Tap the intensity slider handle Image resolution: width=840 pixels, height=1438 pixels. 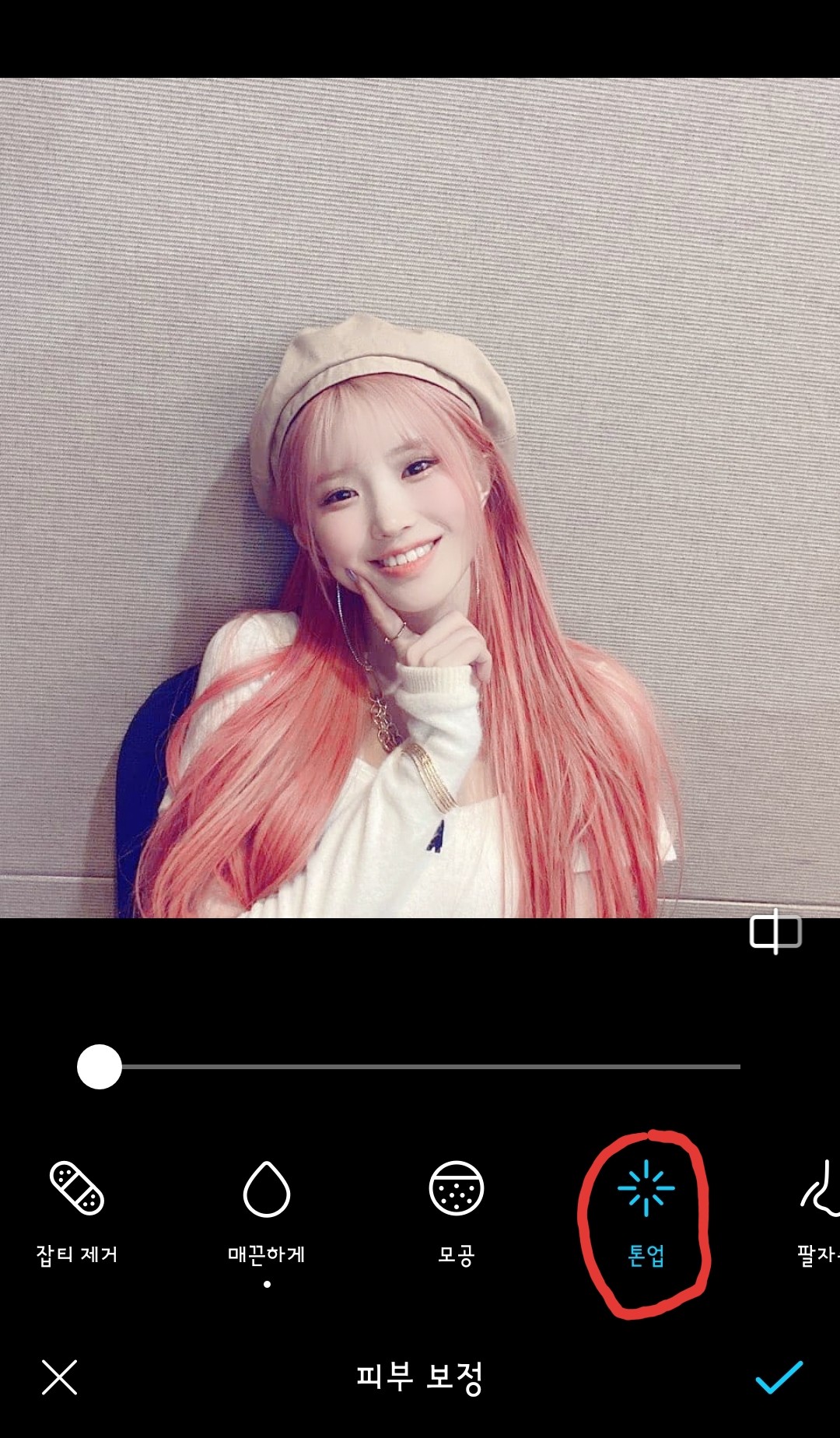pyautogui.click(x=100, y=1067)
